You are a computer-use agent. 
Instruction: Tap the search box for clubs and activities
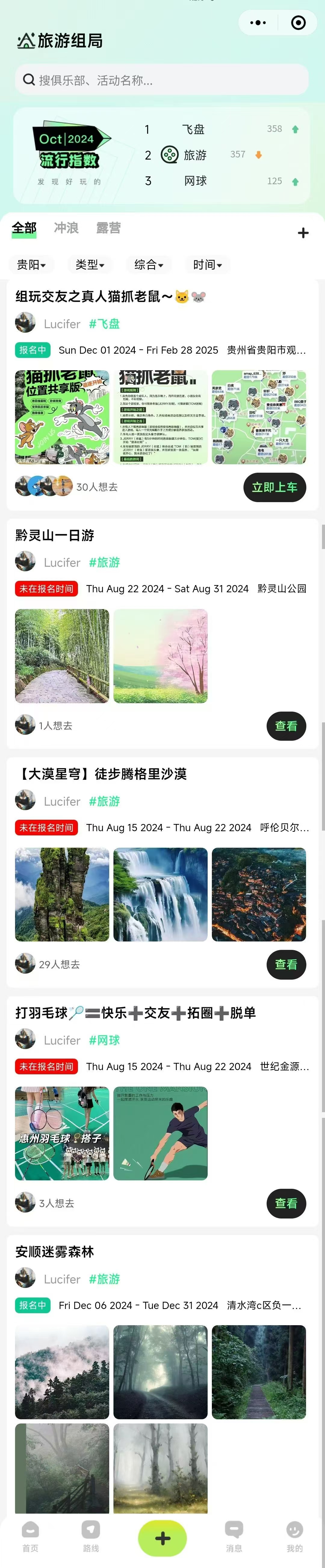tap(162, 80)
